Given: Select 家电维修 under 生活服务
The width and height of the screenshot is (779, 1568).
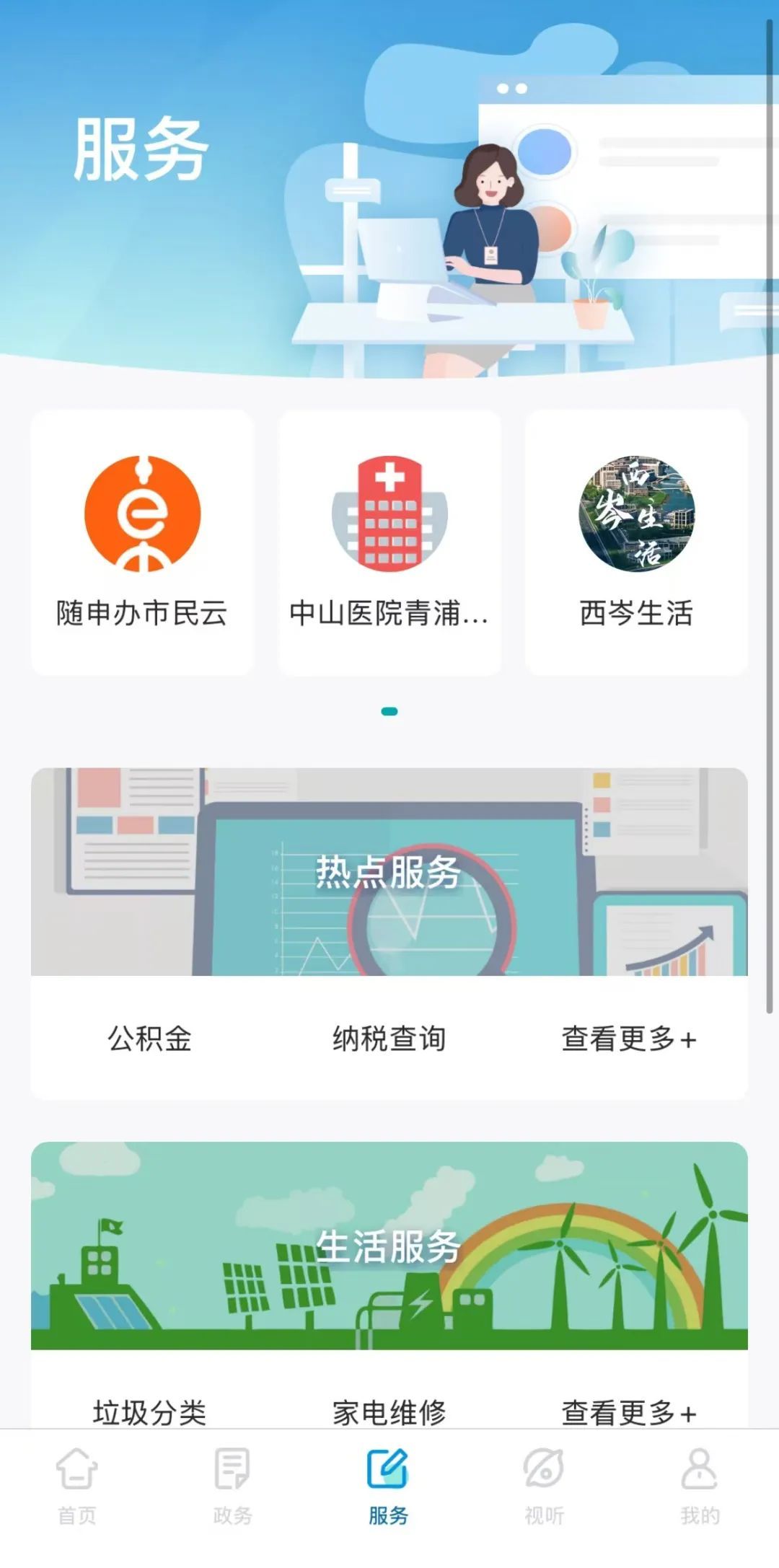Looking at the screenshot, I should (x=389, y=1411).
